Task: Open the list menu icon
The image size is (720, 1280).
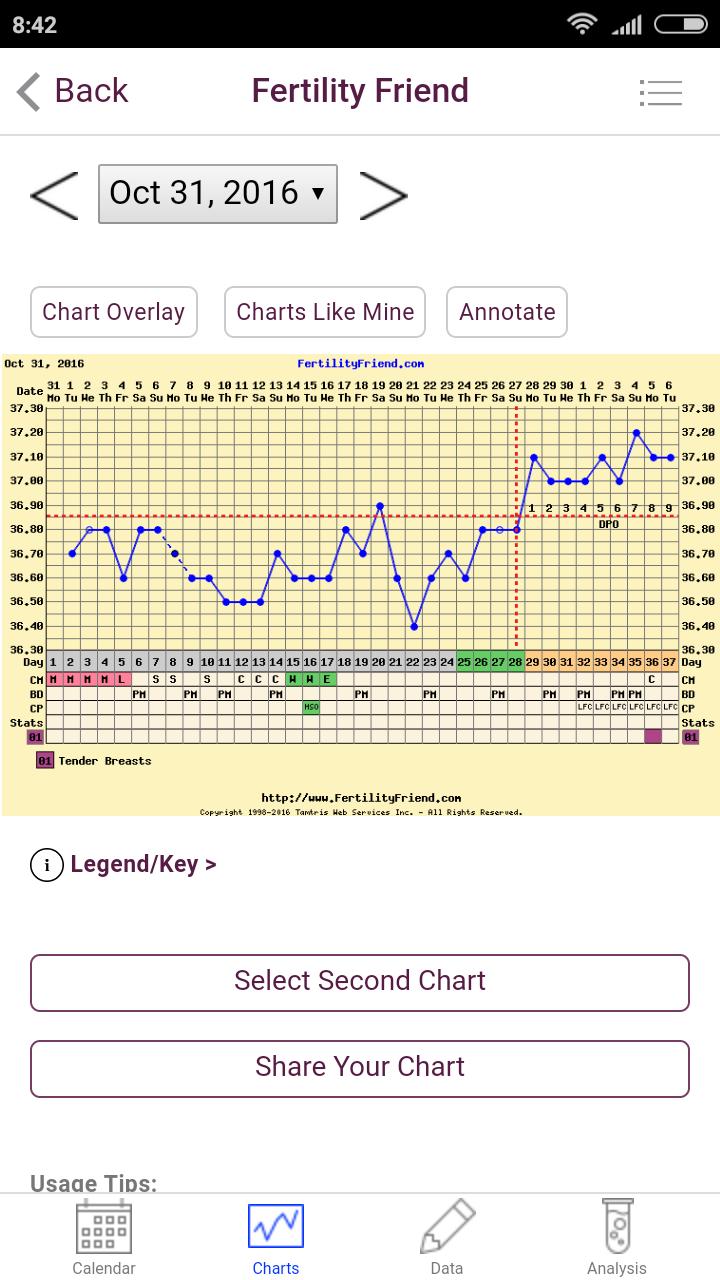Action: click(660, 93)
